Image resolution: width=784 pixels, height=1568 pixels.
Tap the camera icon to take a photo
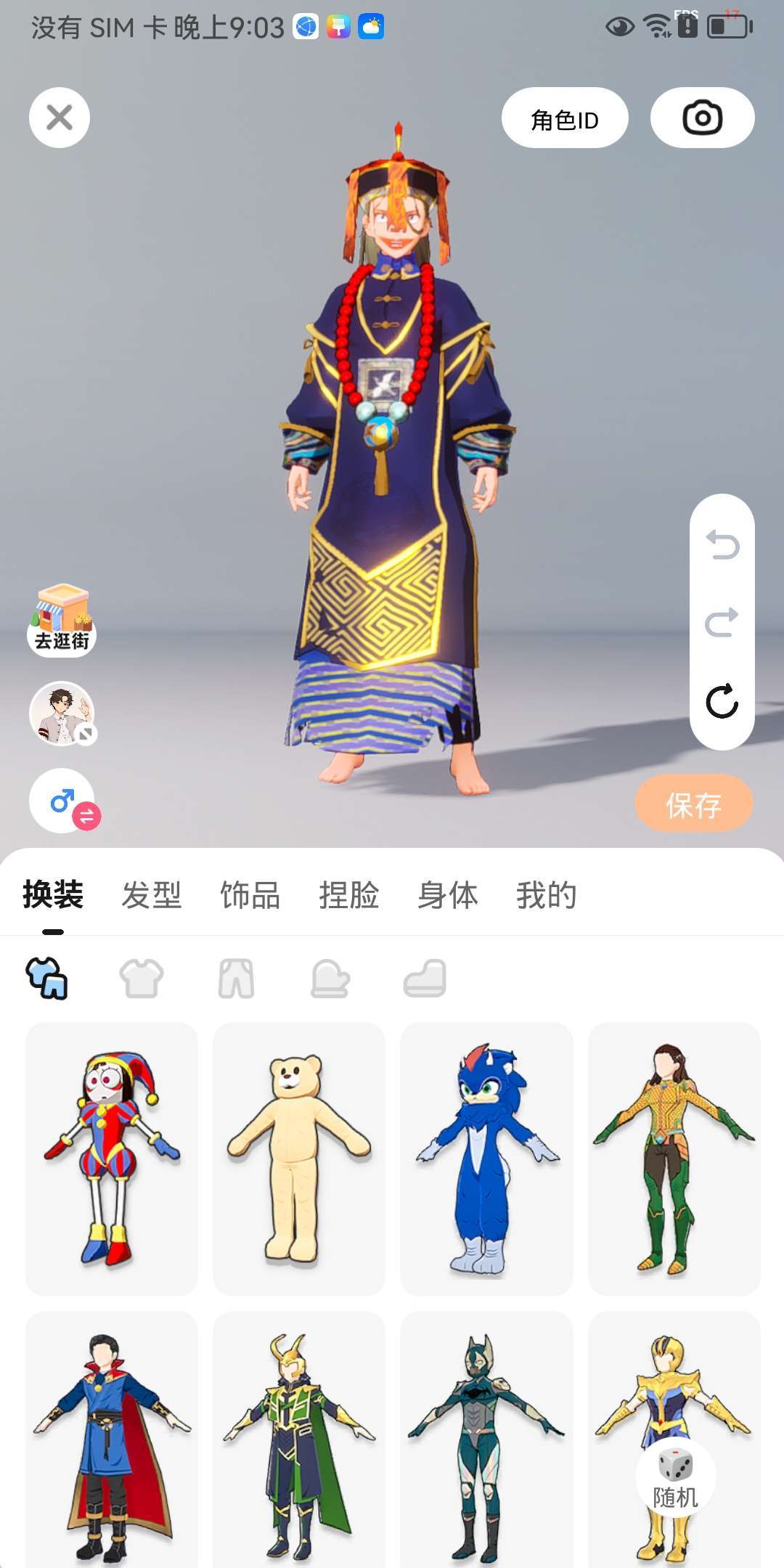(702, 118)
